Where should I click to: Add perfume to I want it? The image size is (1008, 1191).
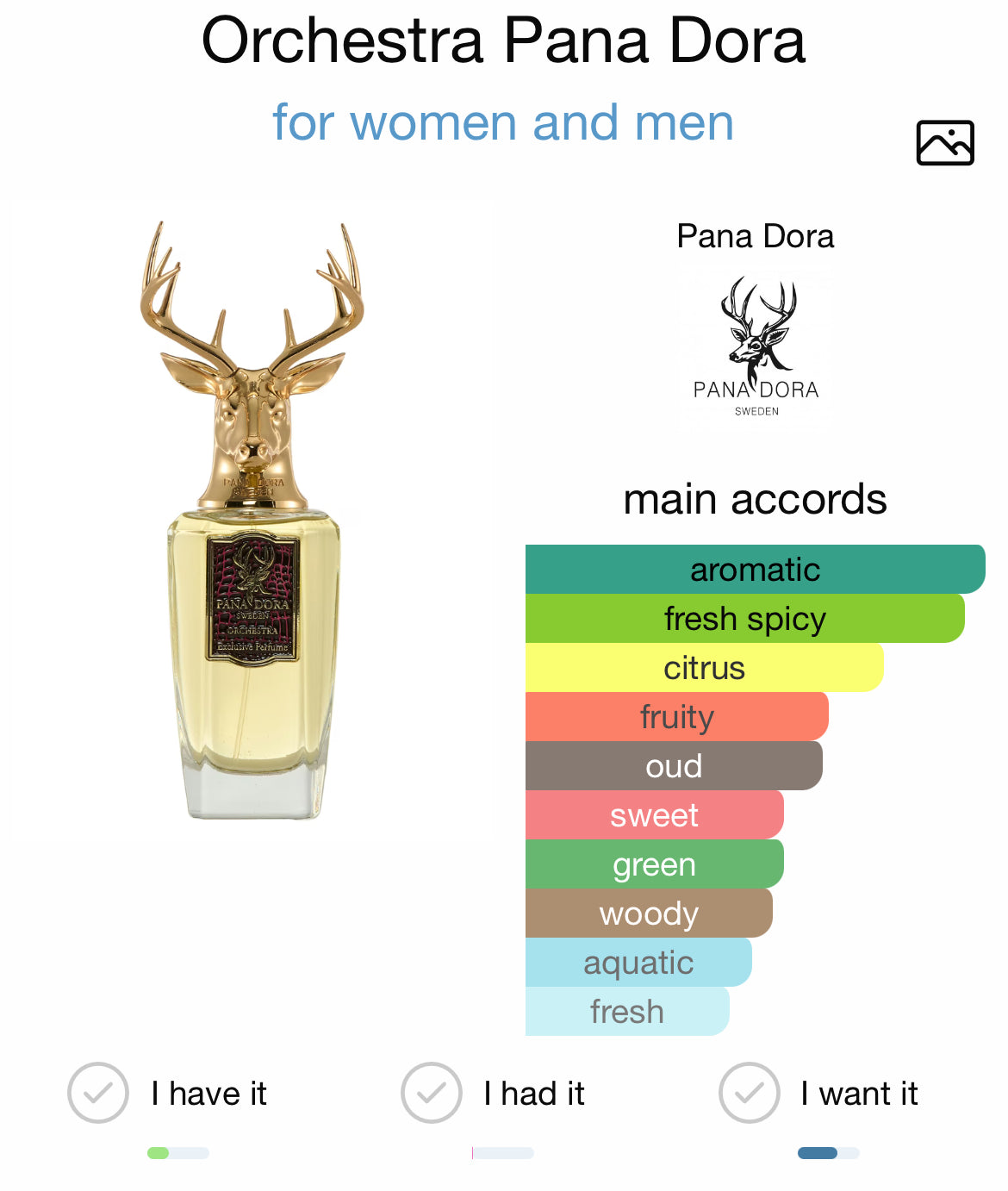pos(750,1093)
